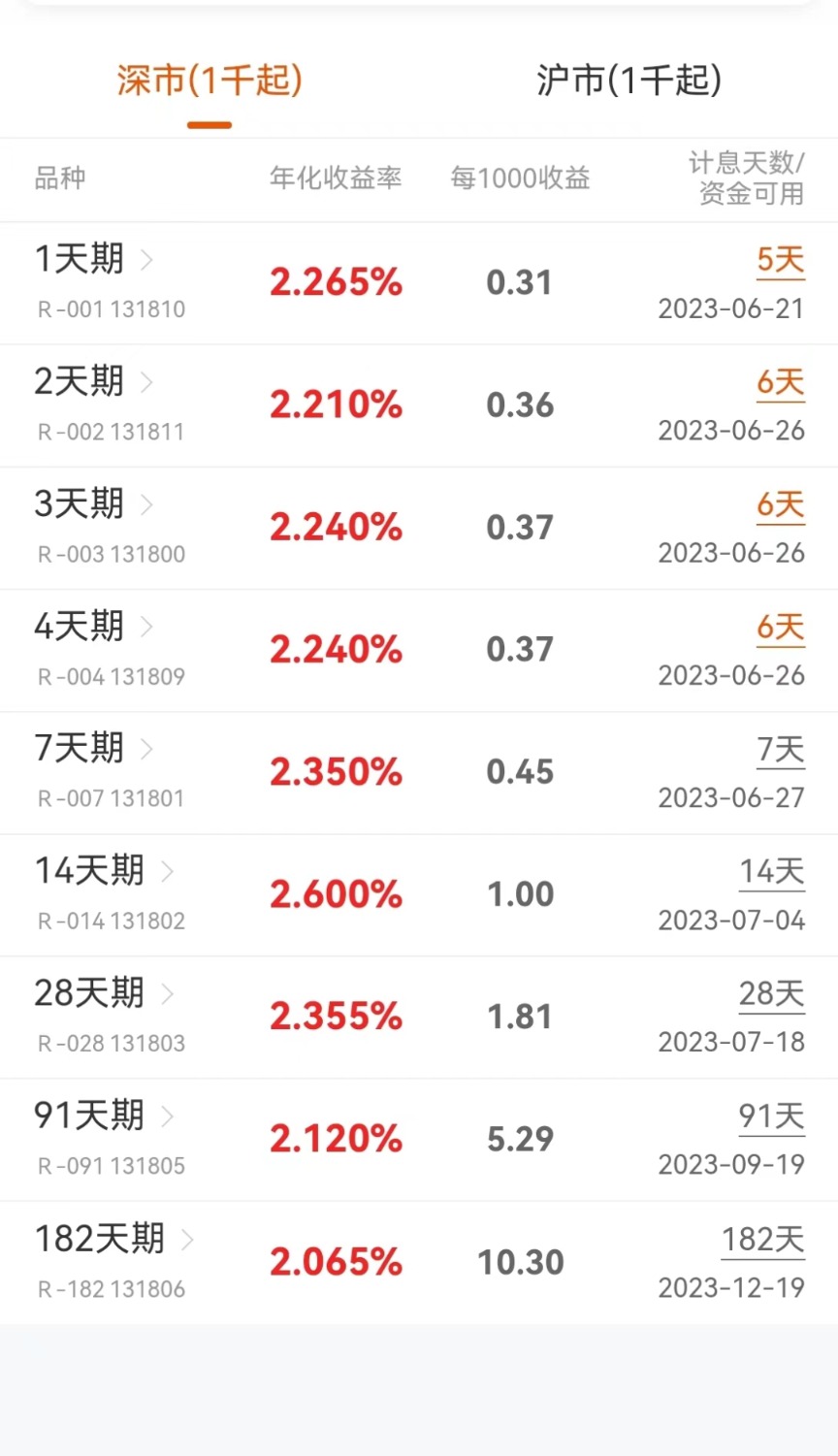Open the 91天 link on 91天期 row
Image resolution: width=838 pixels, height=1456 pixels.
pos(771,1116)
